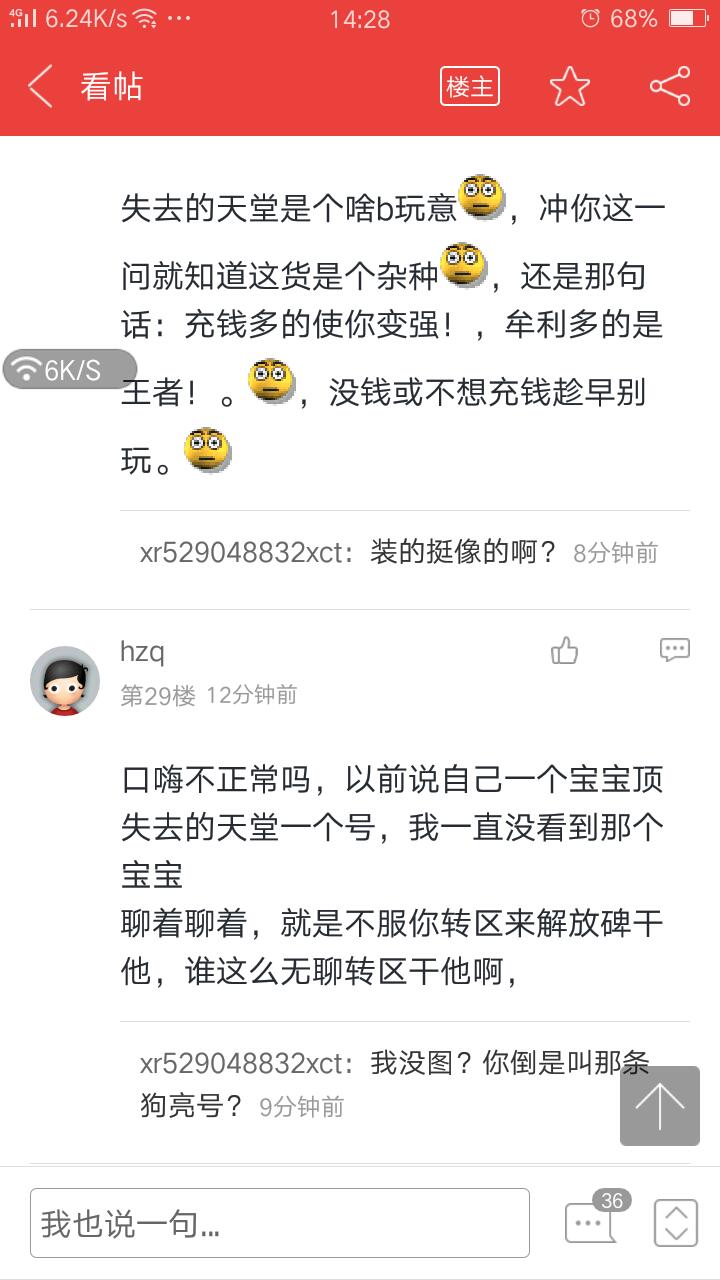Open hzq's profile avatar
Image resolution: width=720 pixels, height=1280 pixels.
click(x=65, y=680)
